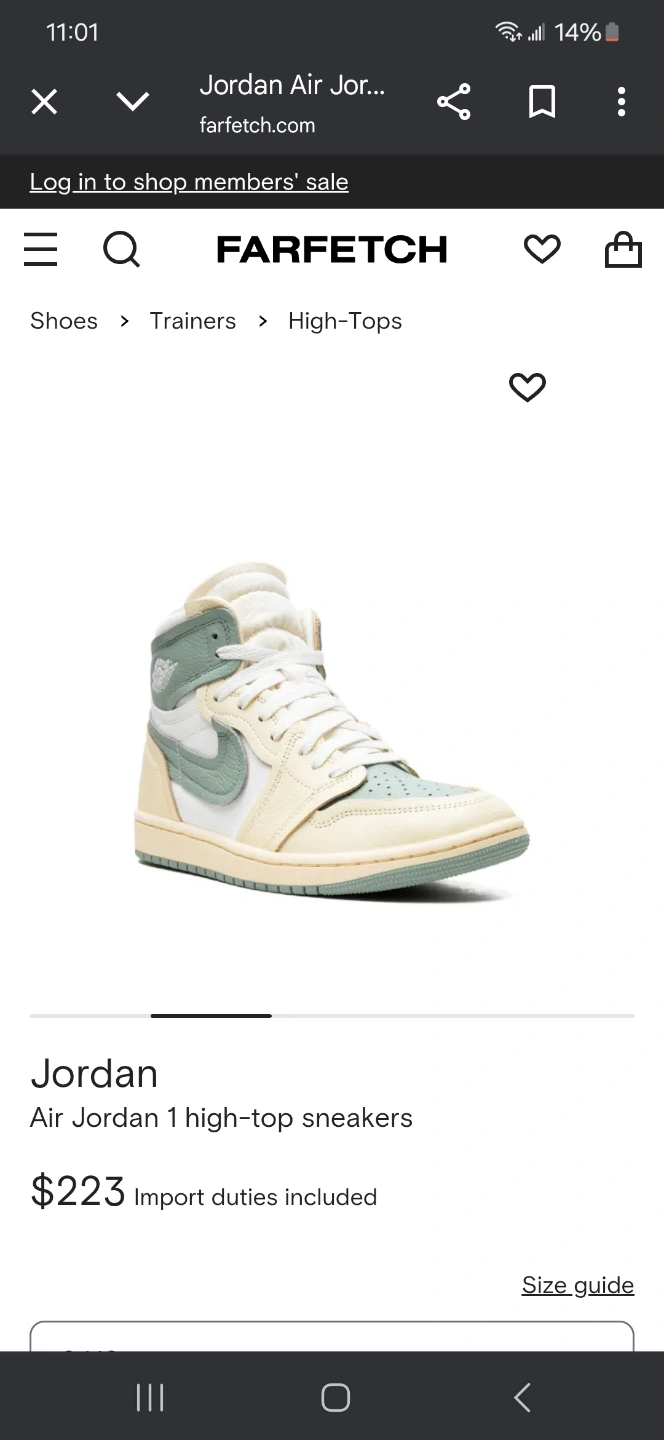Open the wishlist from the header

pyautogui.click(x=542, y=249)
